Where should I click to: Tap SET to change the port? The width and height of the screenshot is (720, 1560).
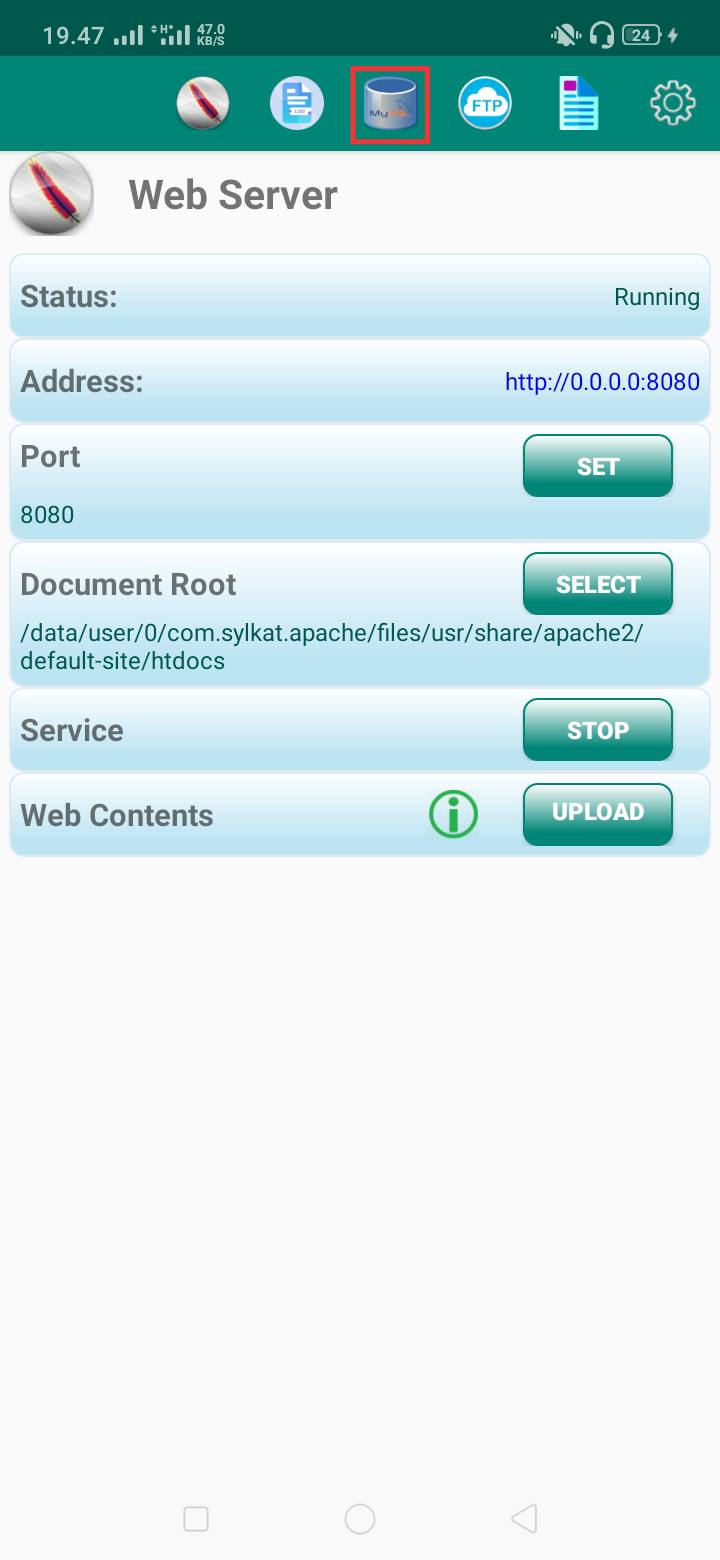(598, 466)
